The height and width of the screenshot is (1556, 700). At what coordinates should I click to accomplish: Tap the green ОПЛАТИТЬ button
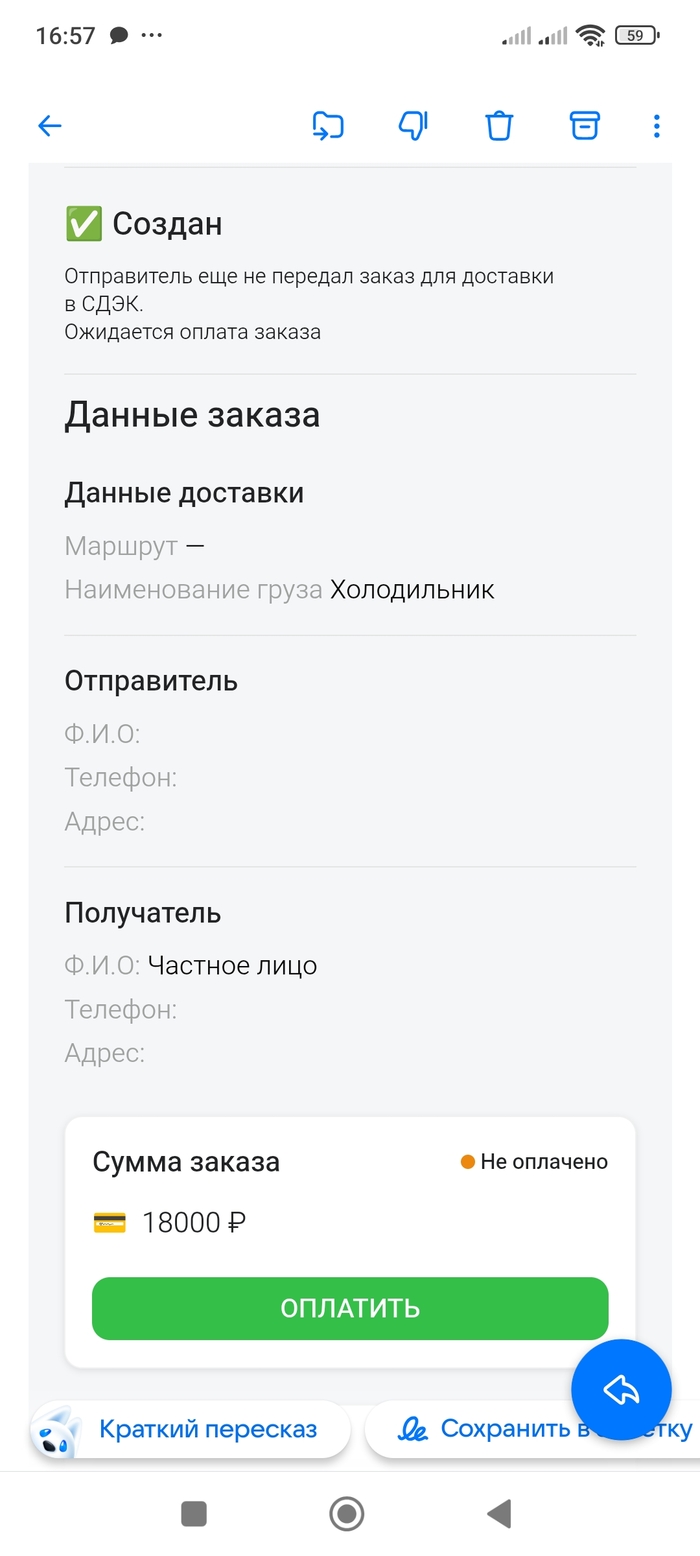tap(350, 1308)
